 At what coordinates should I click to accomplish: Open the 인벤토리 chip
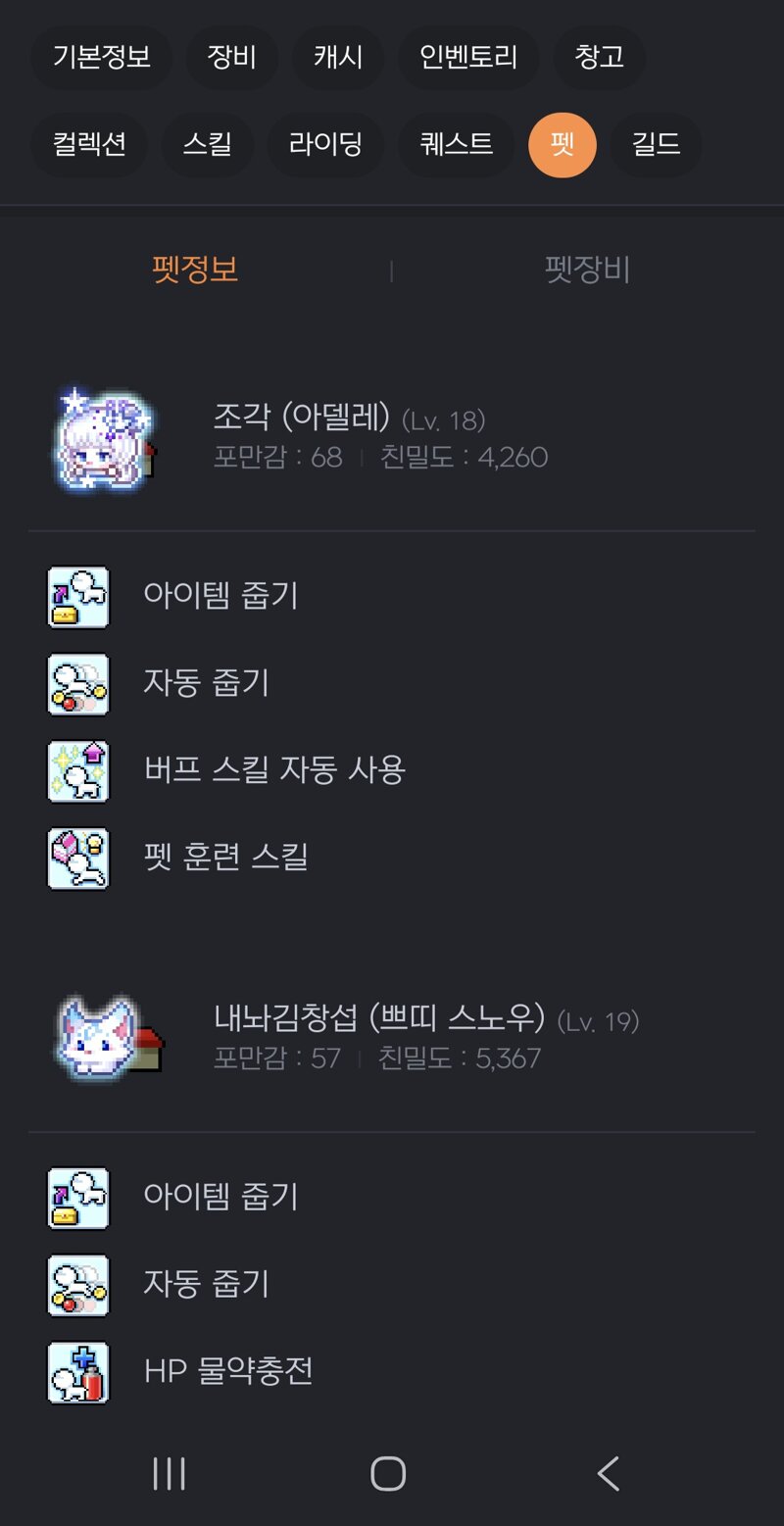click(x=468, y=57)
